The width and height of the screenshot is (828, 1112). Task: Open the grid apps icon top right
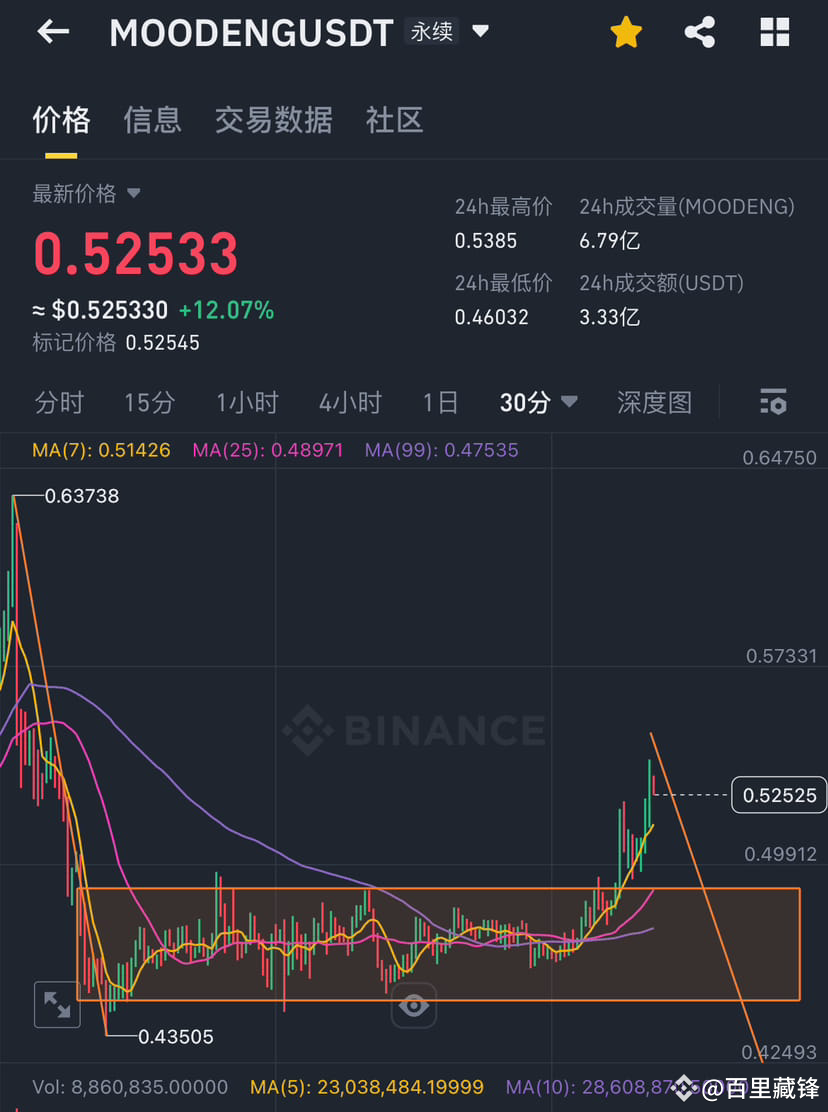[774, 31]
